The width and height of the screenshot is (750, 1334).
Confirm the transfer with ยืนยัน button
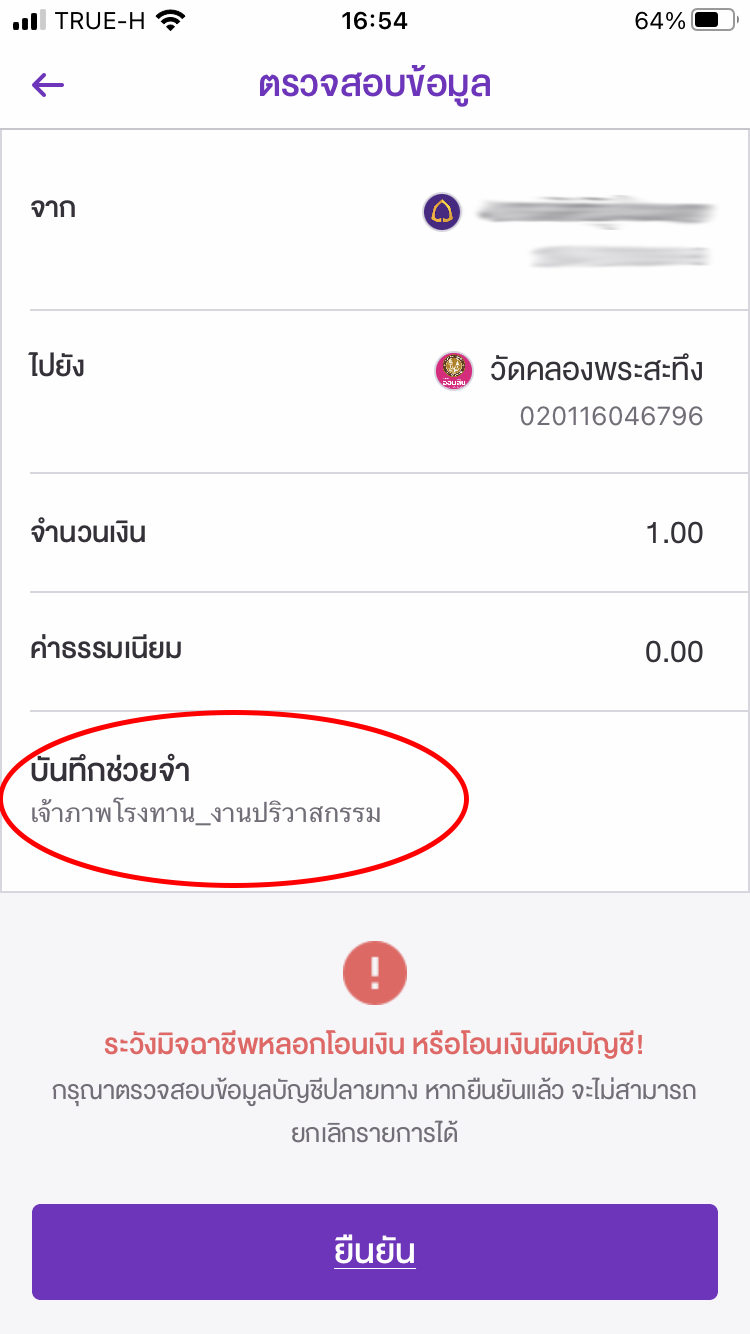[x=375, y=1251]
